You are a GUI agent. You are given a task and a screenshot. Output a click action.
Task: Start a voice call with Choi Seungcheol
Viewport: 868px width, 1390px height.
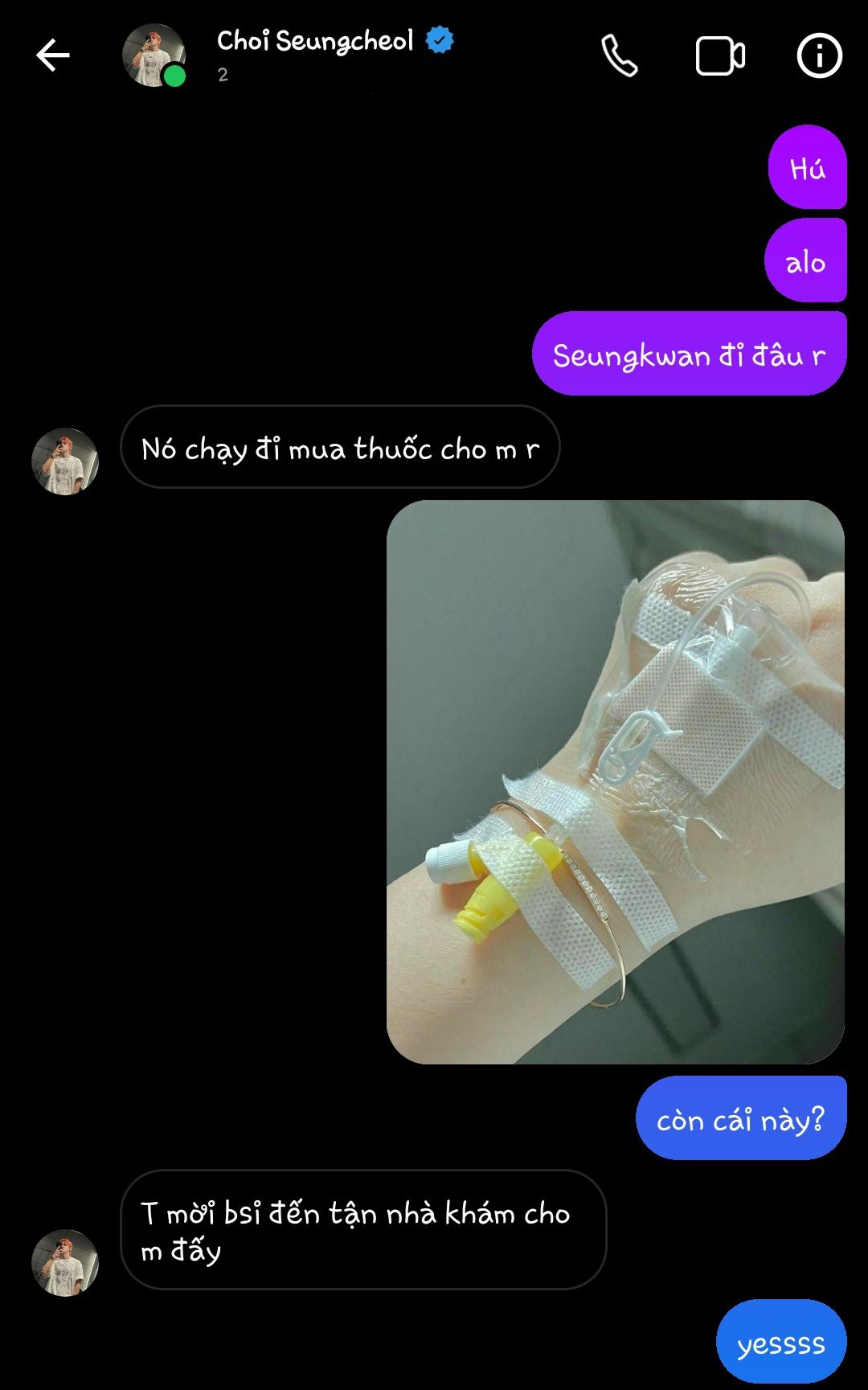click(x=620, y=55)
